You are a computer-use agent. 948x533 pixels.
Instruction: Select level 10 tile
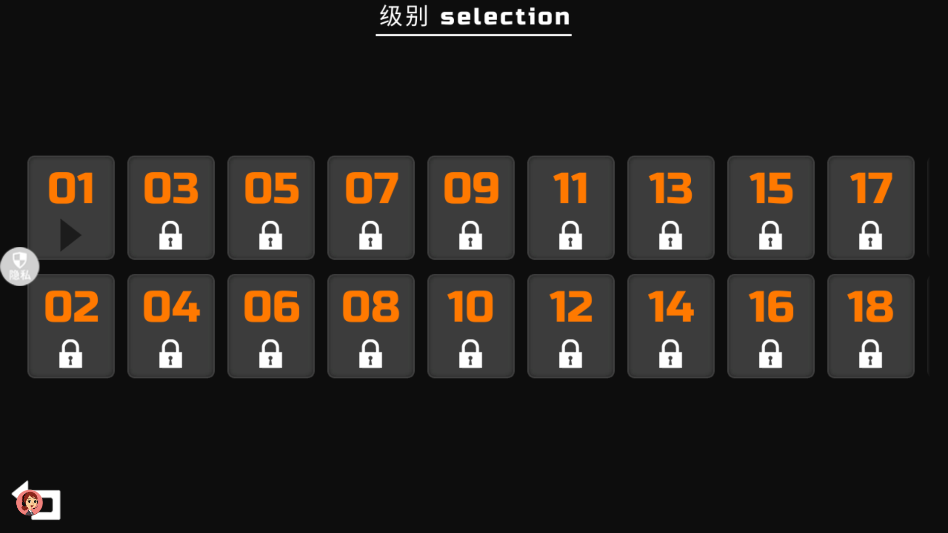pos(471,326)
